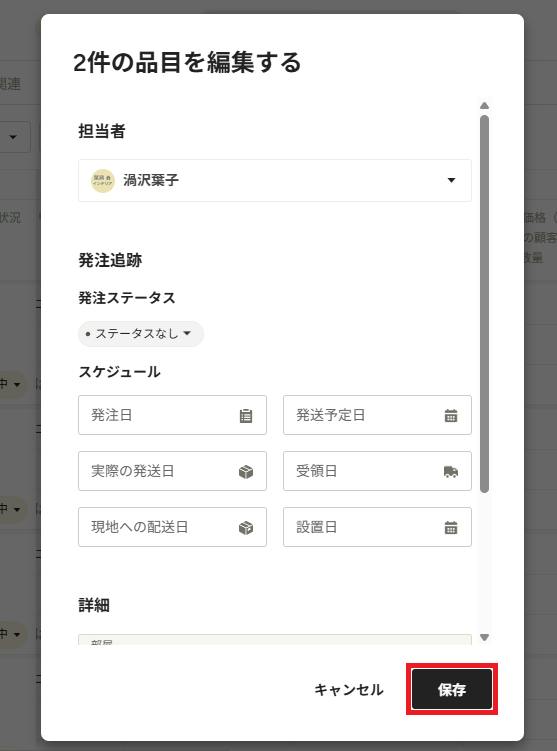
Task: Tap the scrollbar up arrow
Action: [484, 105]
